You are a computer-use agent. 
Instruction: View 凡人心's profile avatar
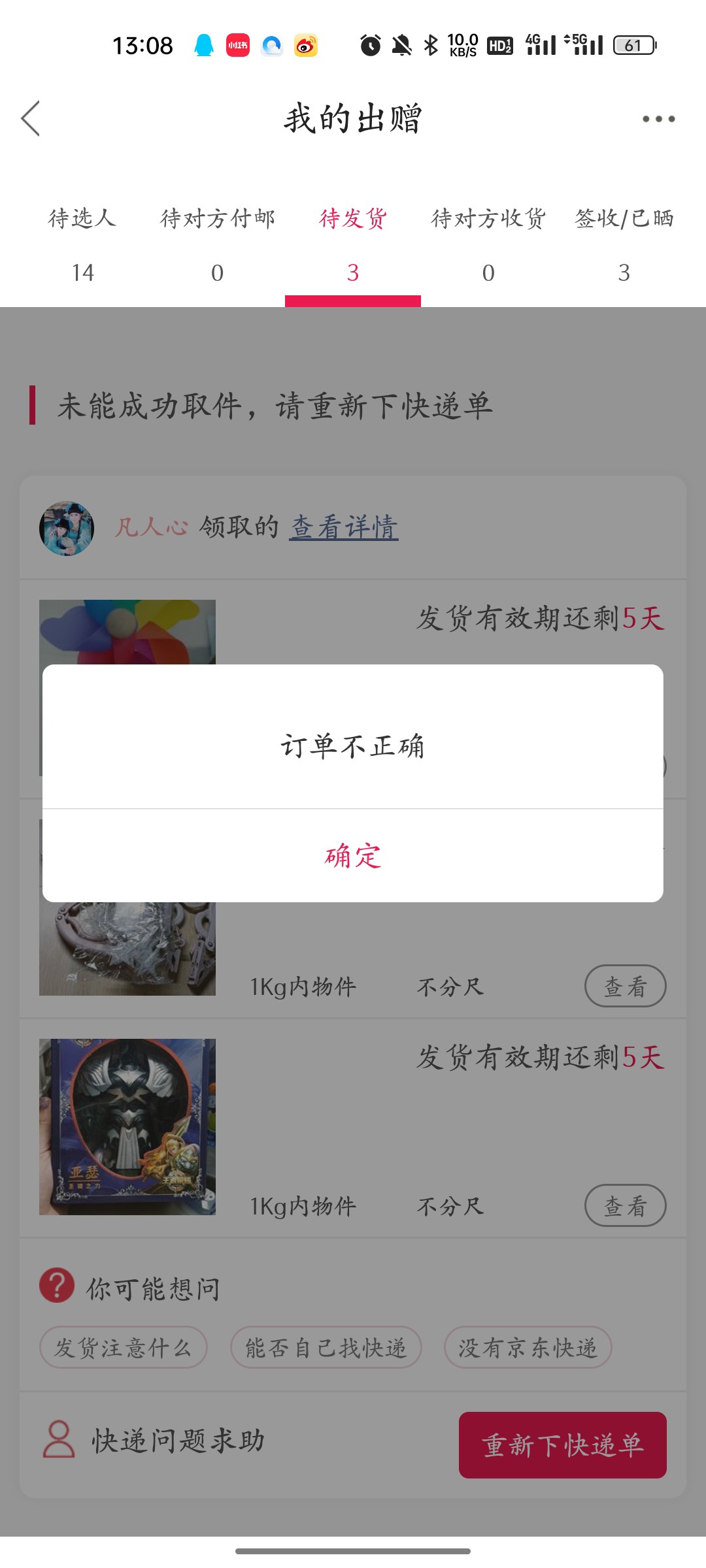tap(67, 528)
